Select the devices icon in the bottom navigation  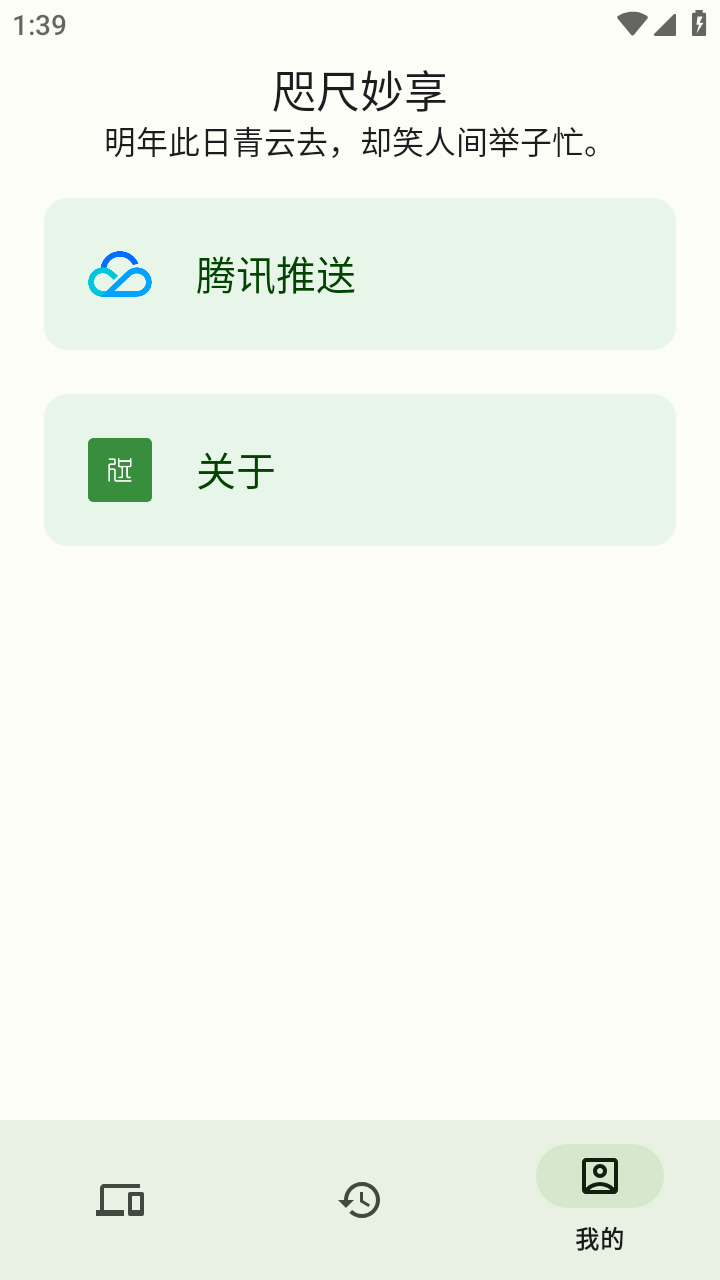point(120,1200)
